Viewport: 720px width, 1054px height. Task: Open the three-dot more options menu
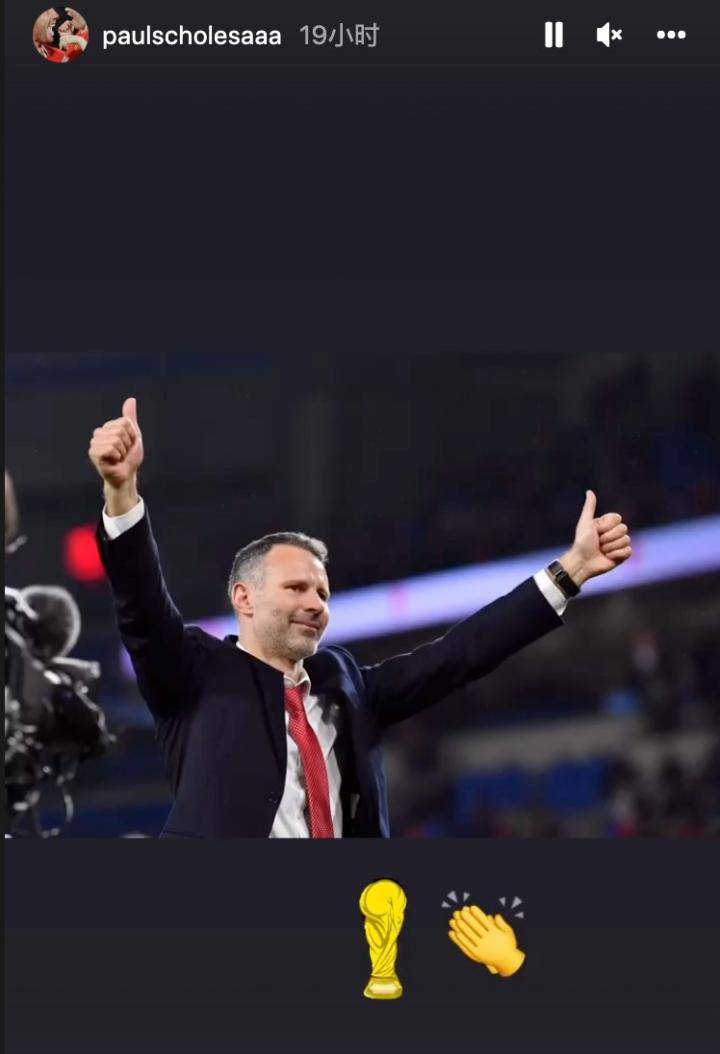pyautogui.click(x=671, y=35)
